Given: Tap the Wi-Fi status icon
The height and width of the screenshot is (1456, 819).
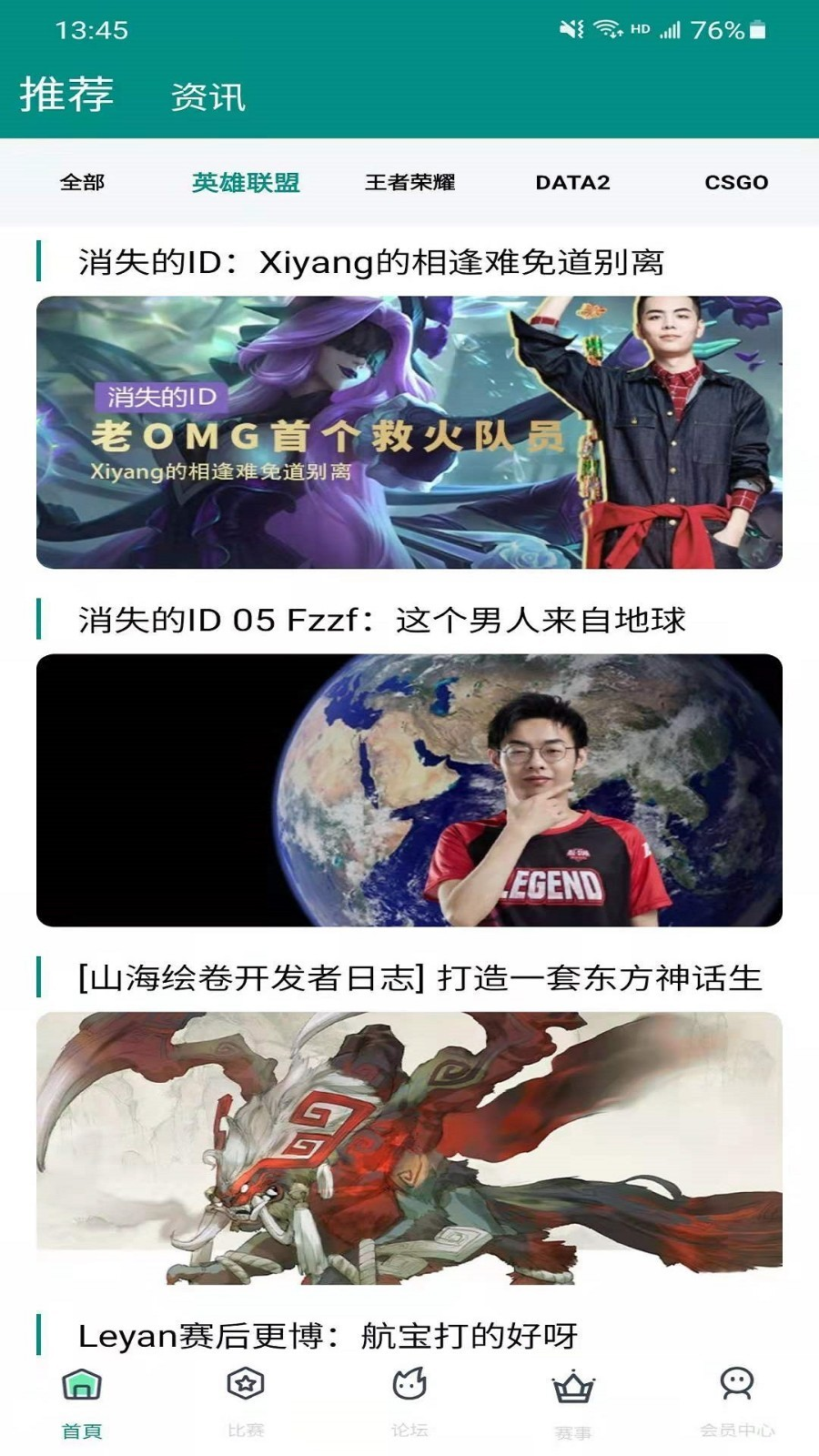Looking at the screenshot, I should tap(606, 30).
